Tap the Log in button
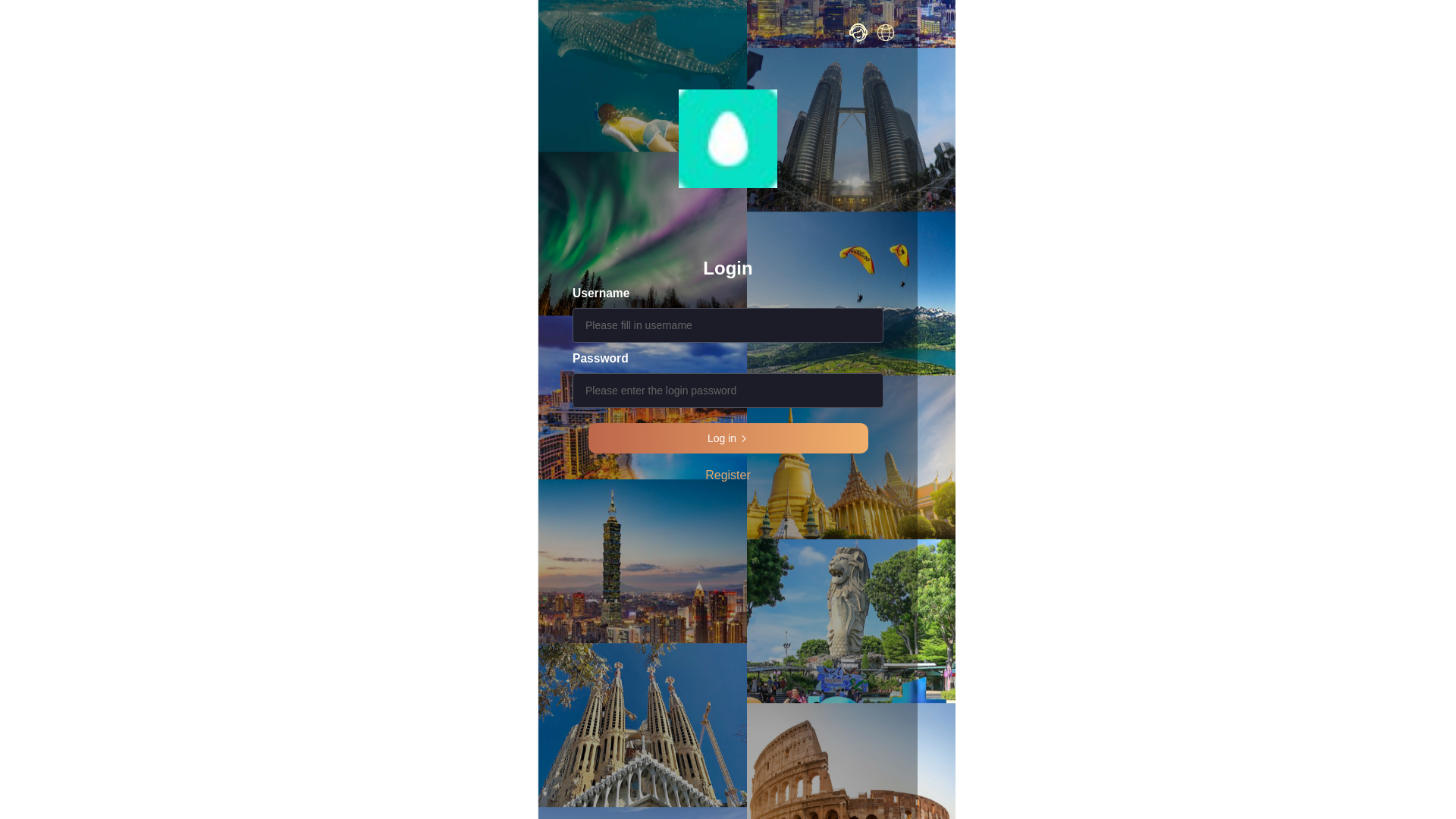This screenshot has width=1456, height=819. (x=727, y=438)
